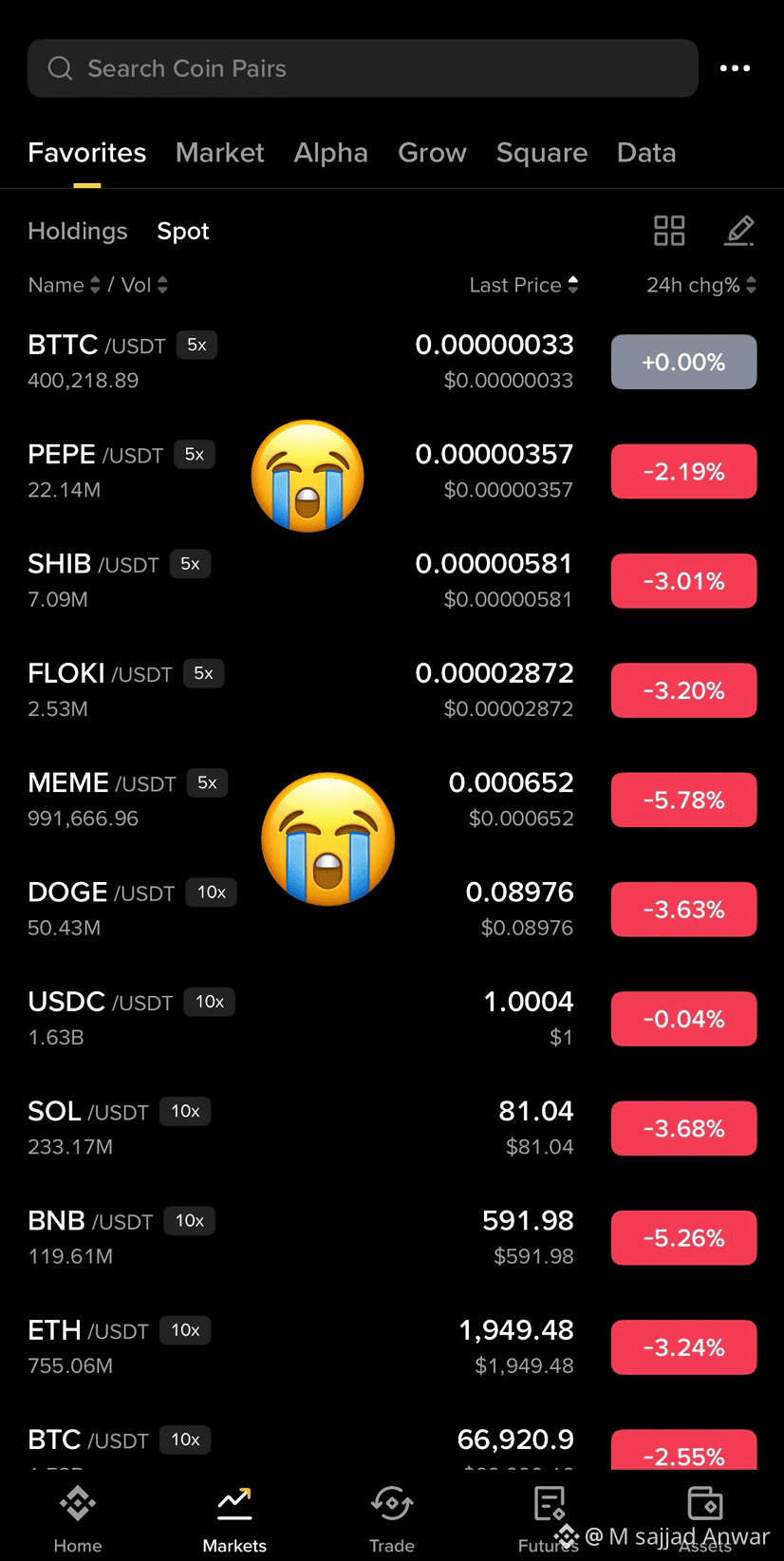This screenshot has height=1561, width=784.
Task: Open the PEPE/USDT pair
Action: (x=392, y=471)
